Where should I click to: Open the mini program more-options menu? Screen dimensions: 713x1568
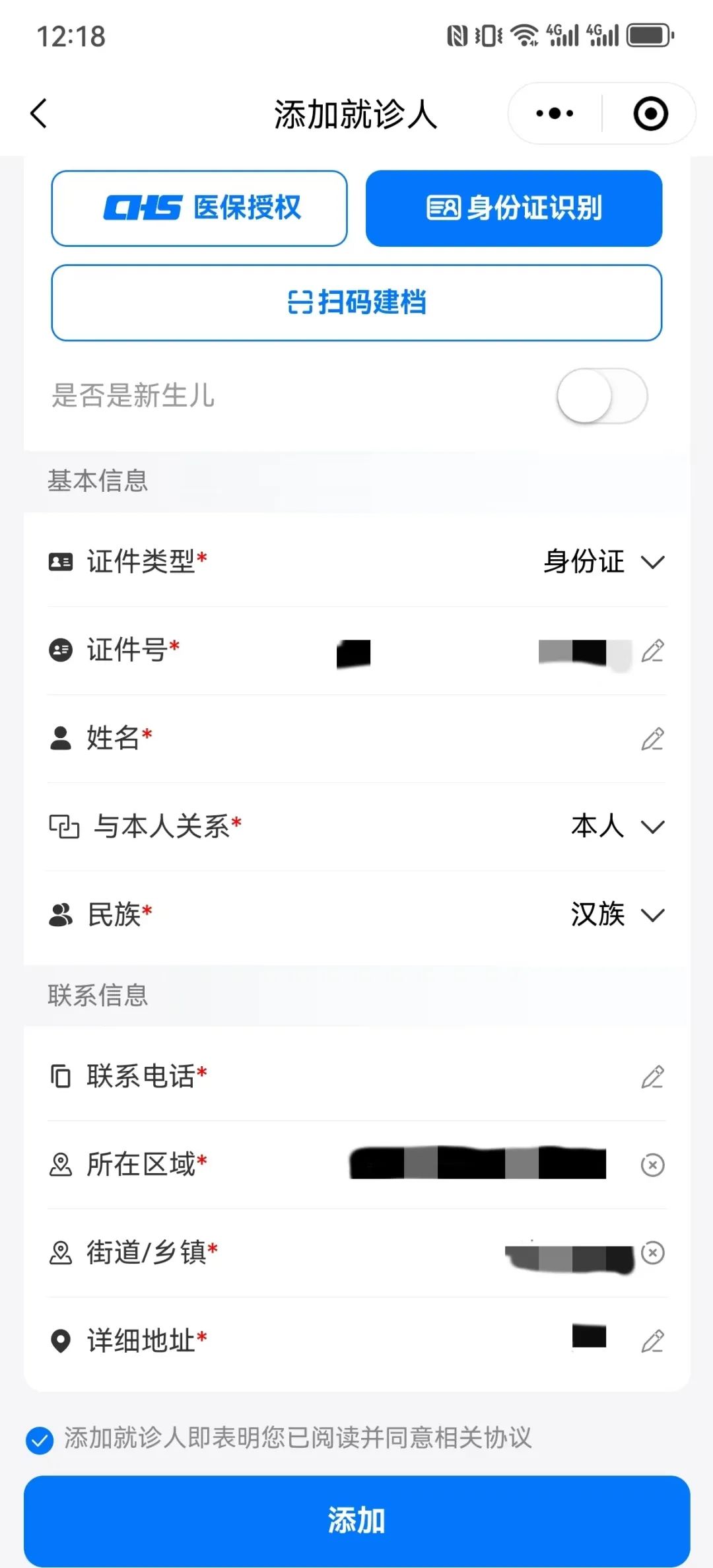click(555, 114)
